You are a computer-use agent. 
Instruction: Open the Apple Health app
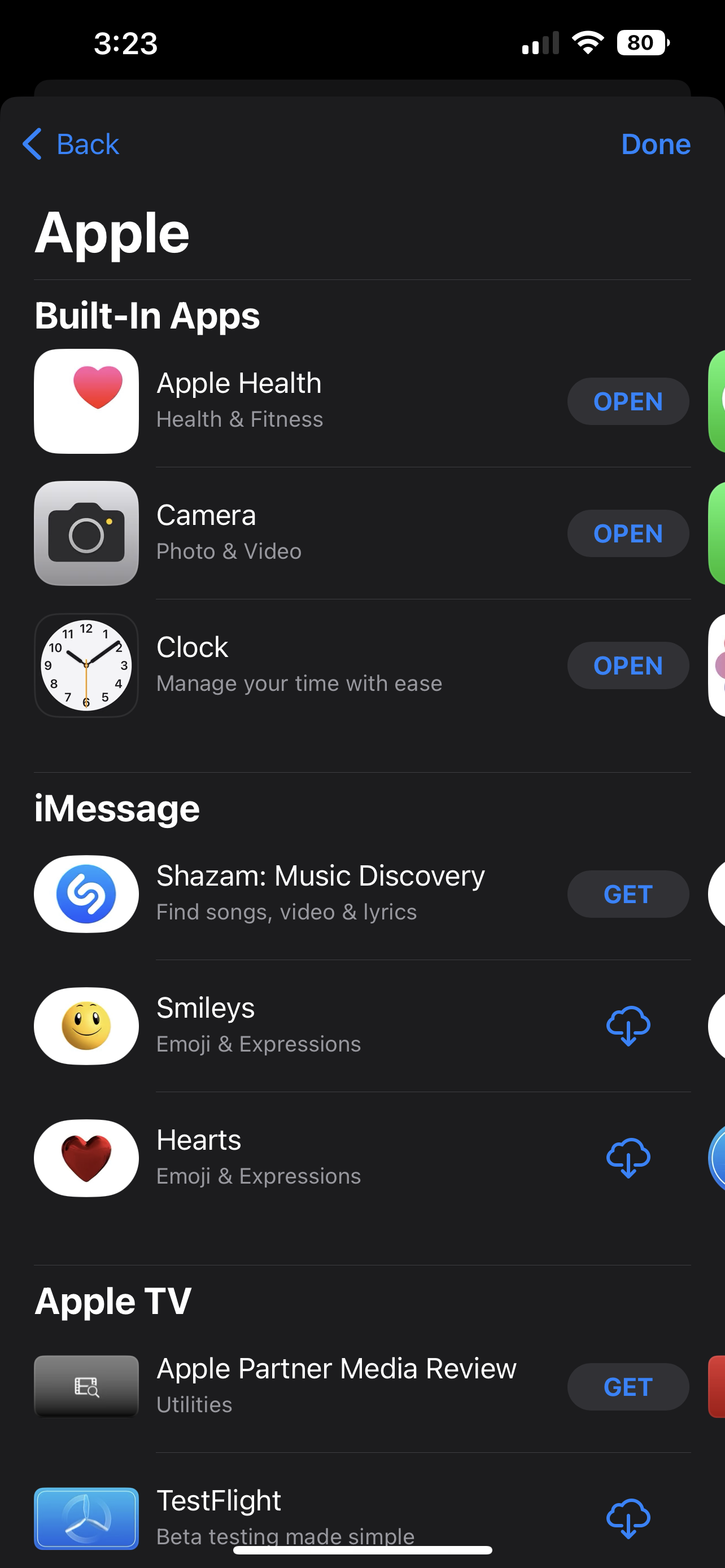[x=628, y=402]
